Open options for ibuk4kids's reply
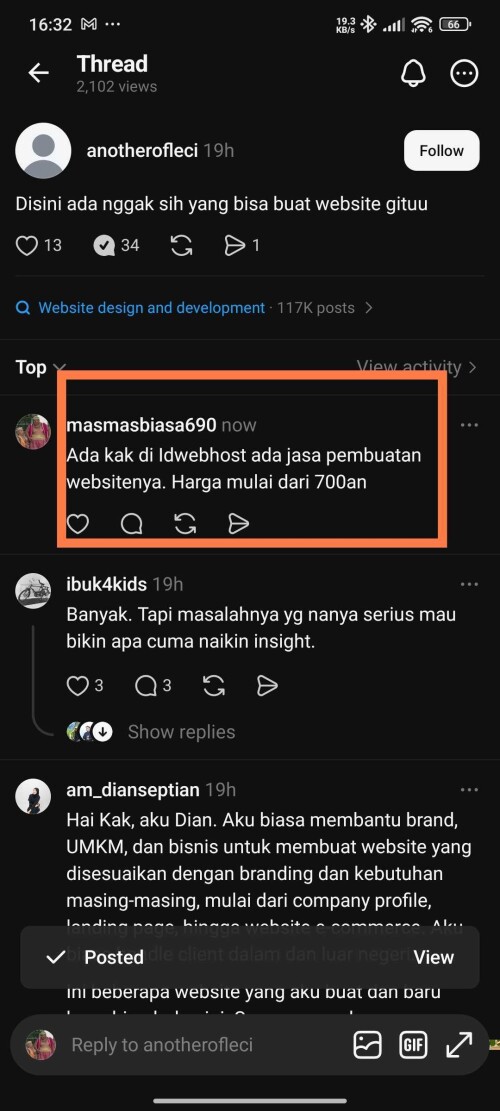Screen dimensions: 500x1111 (x=469, y=585)
